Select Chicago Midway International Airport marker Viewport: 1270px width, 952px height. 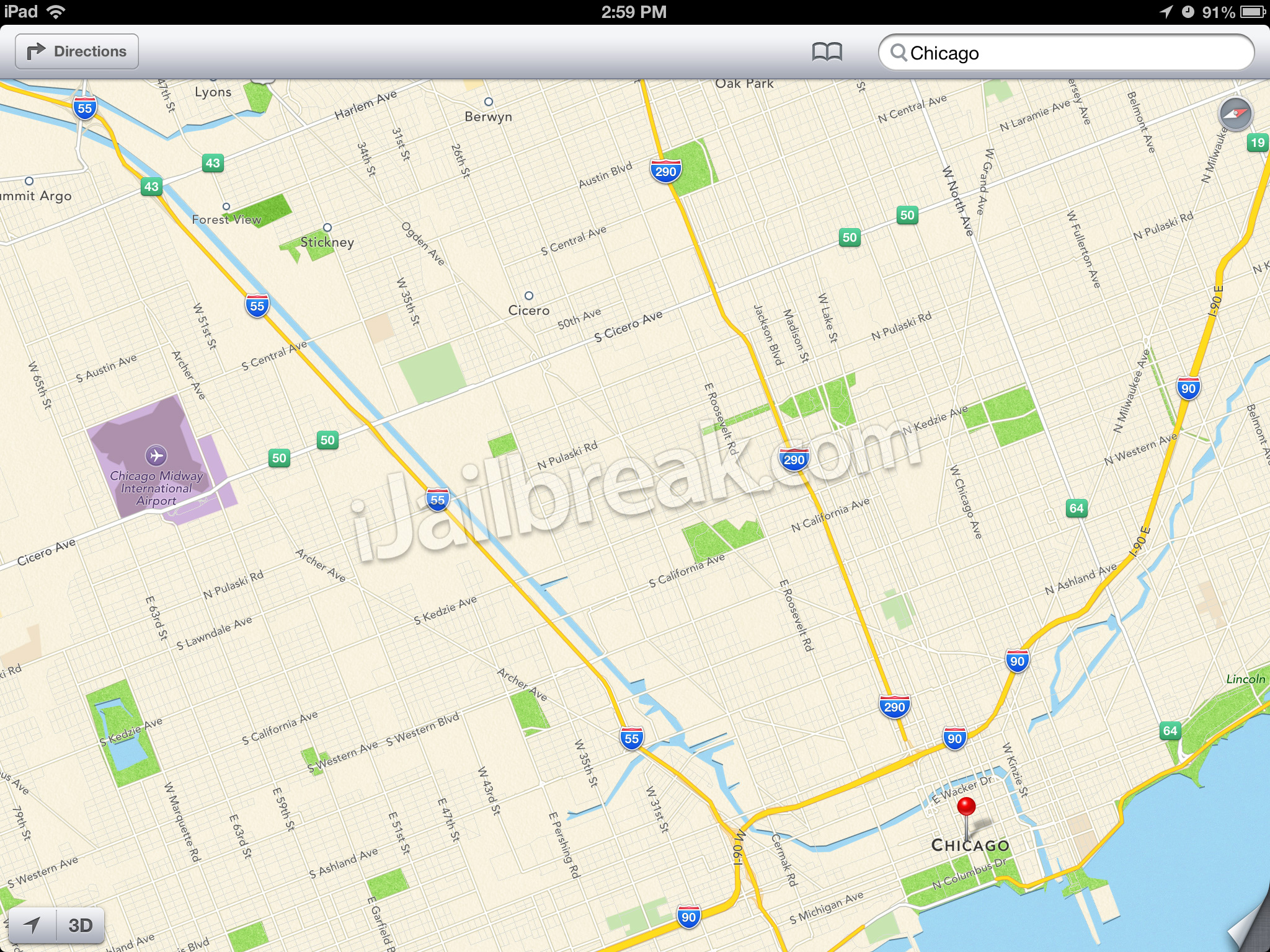(156, 456)
